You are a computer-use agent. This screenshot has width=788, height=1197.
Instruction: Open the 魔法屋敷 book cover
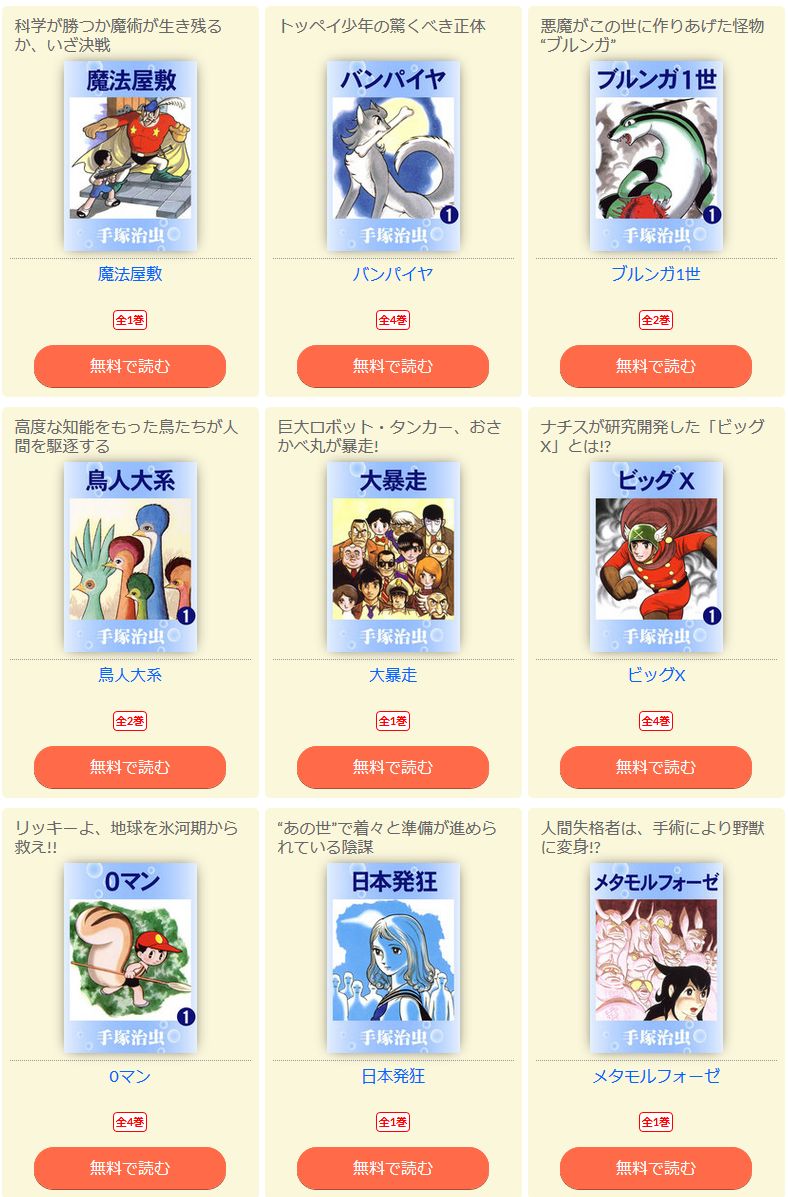tap(131, 156)
